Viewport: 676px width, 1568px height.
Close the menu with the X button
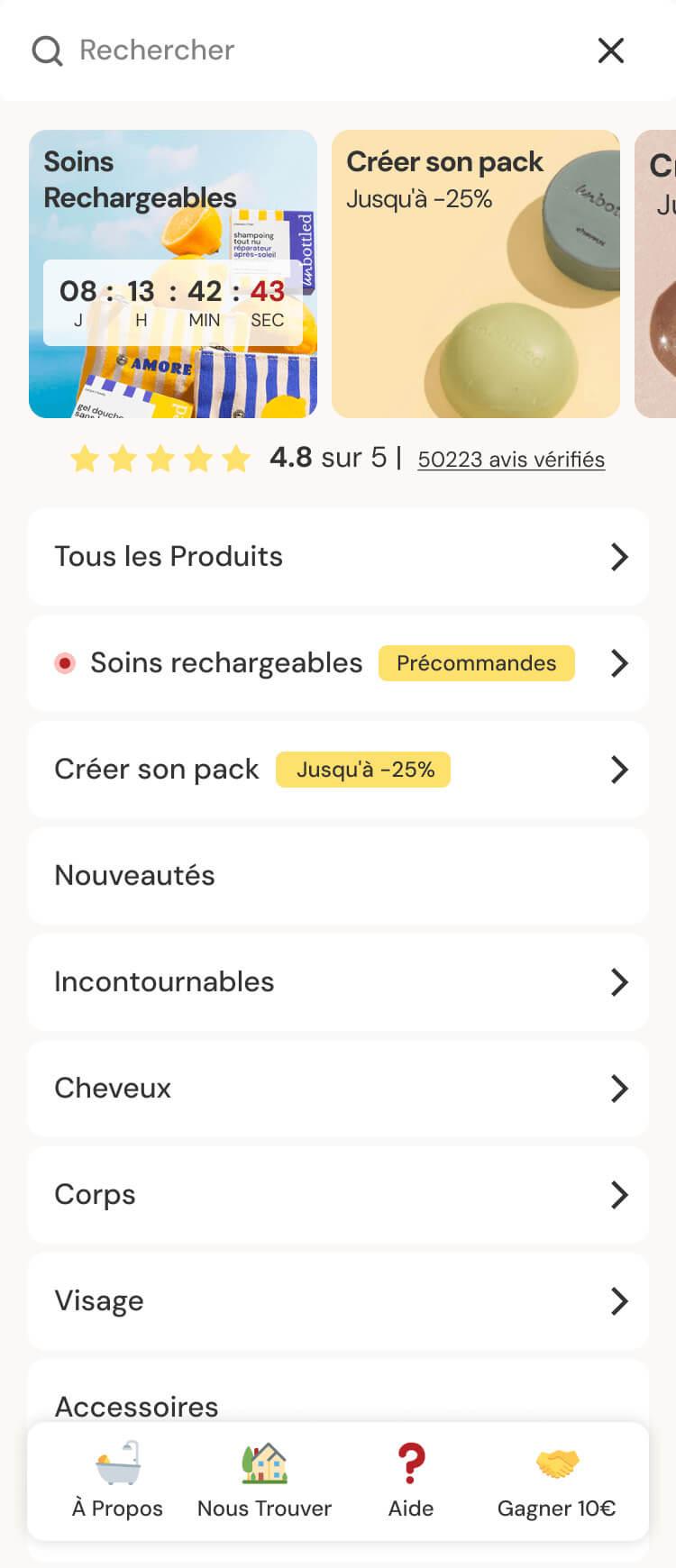pyautogui.click(x=611, y=50)
